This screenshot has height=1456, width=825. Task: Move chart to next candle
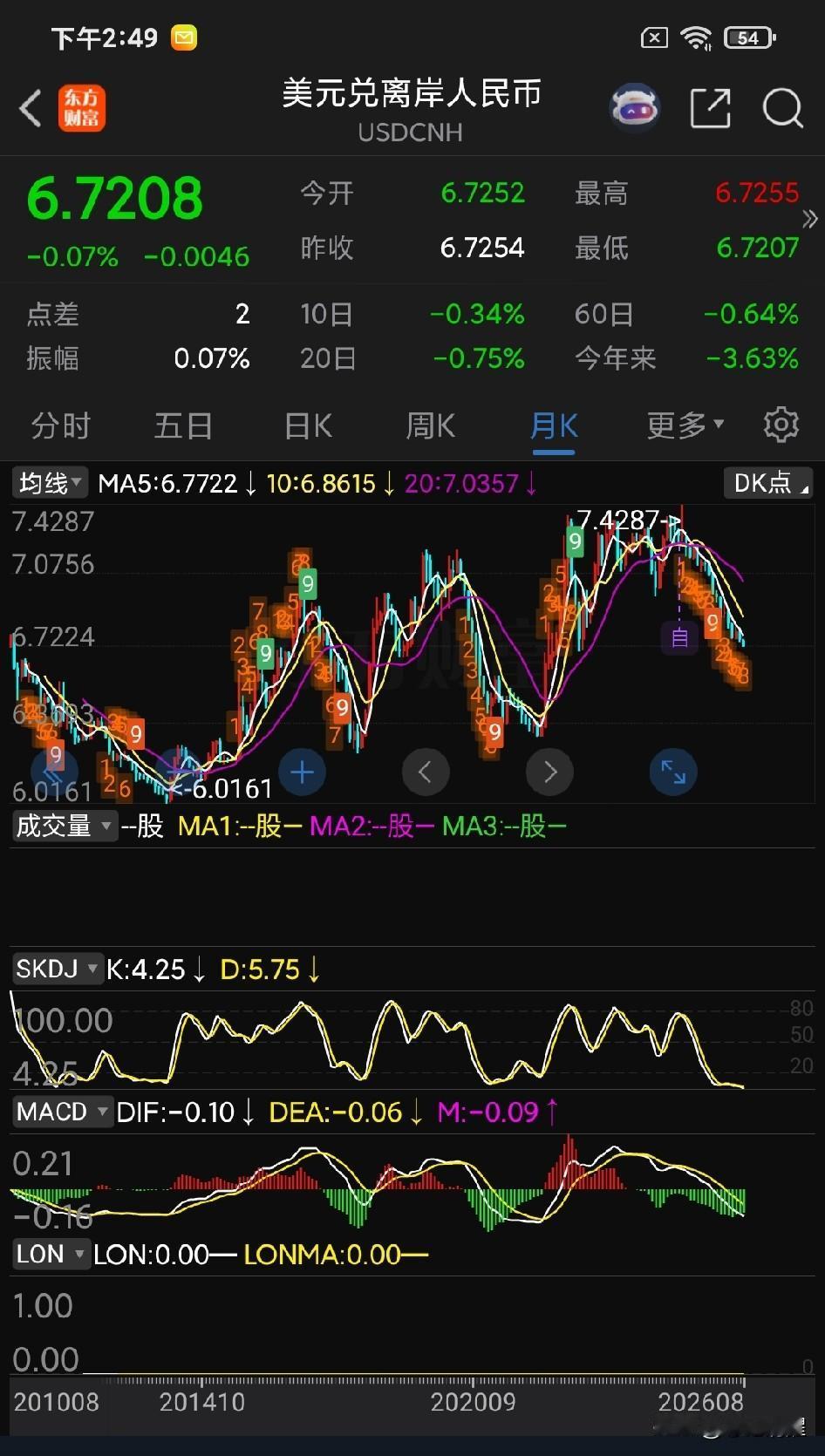pyautogui.click(x=549, y=772)
